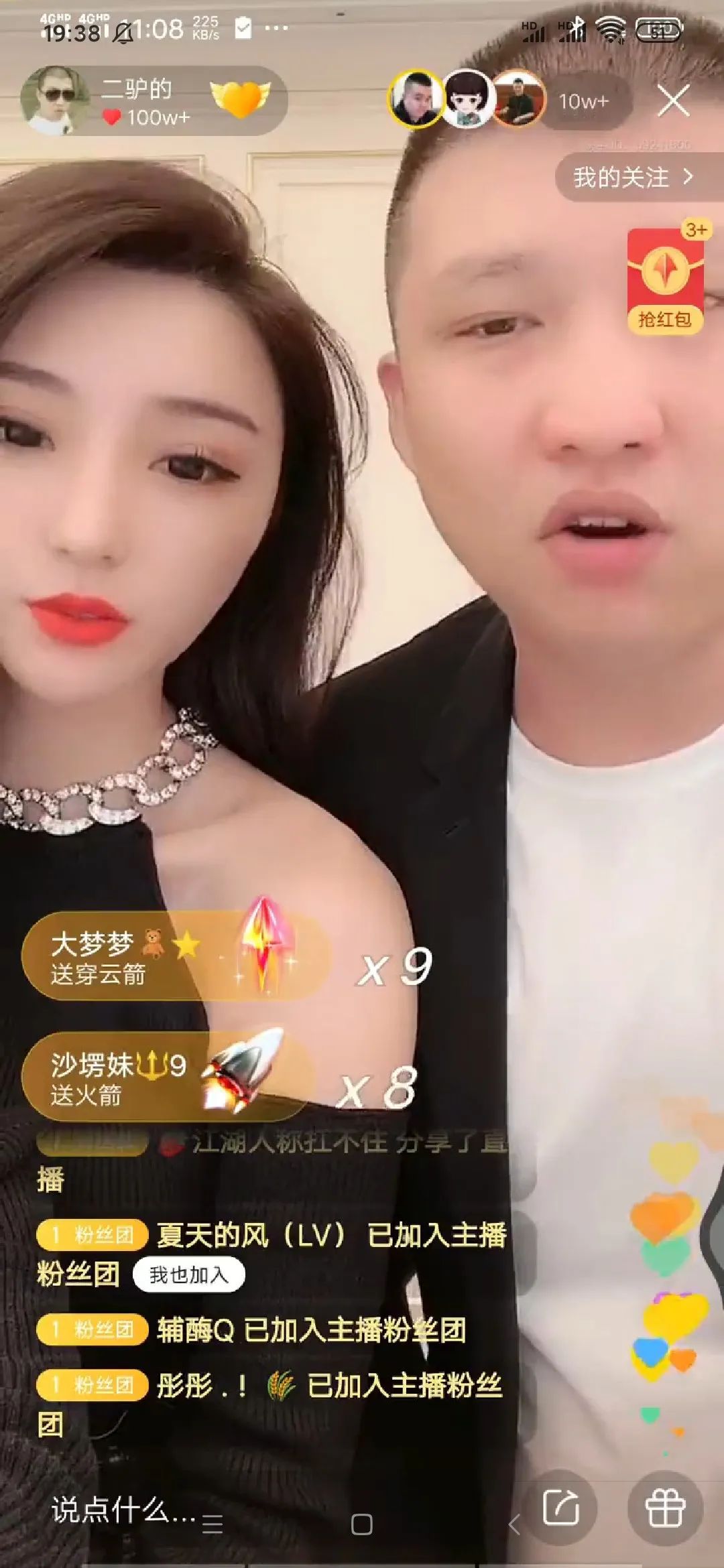Open streamer 二驴的 profile
Screen dimensions: 724x1568
(55, 101)
